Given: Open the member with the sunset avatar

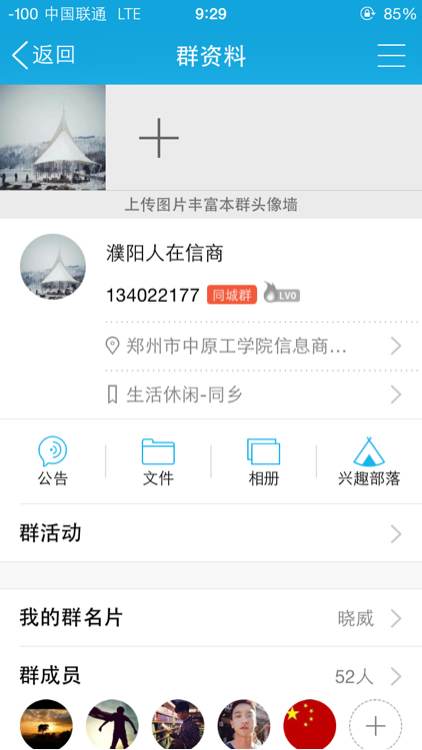Looking at the screenshot, I should 46,725.
